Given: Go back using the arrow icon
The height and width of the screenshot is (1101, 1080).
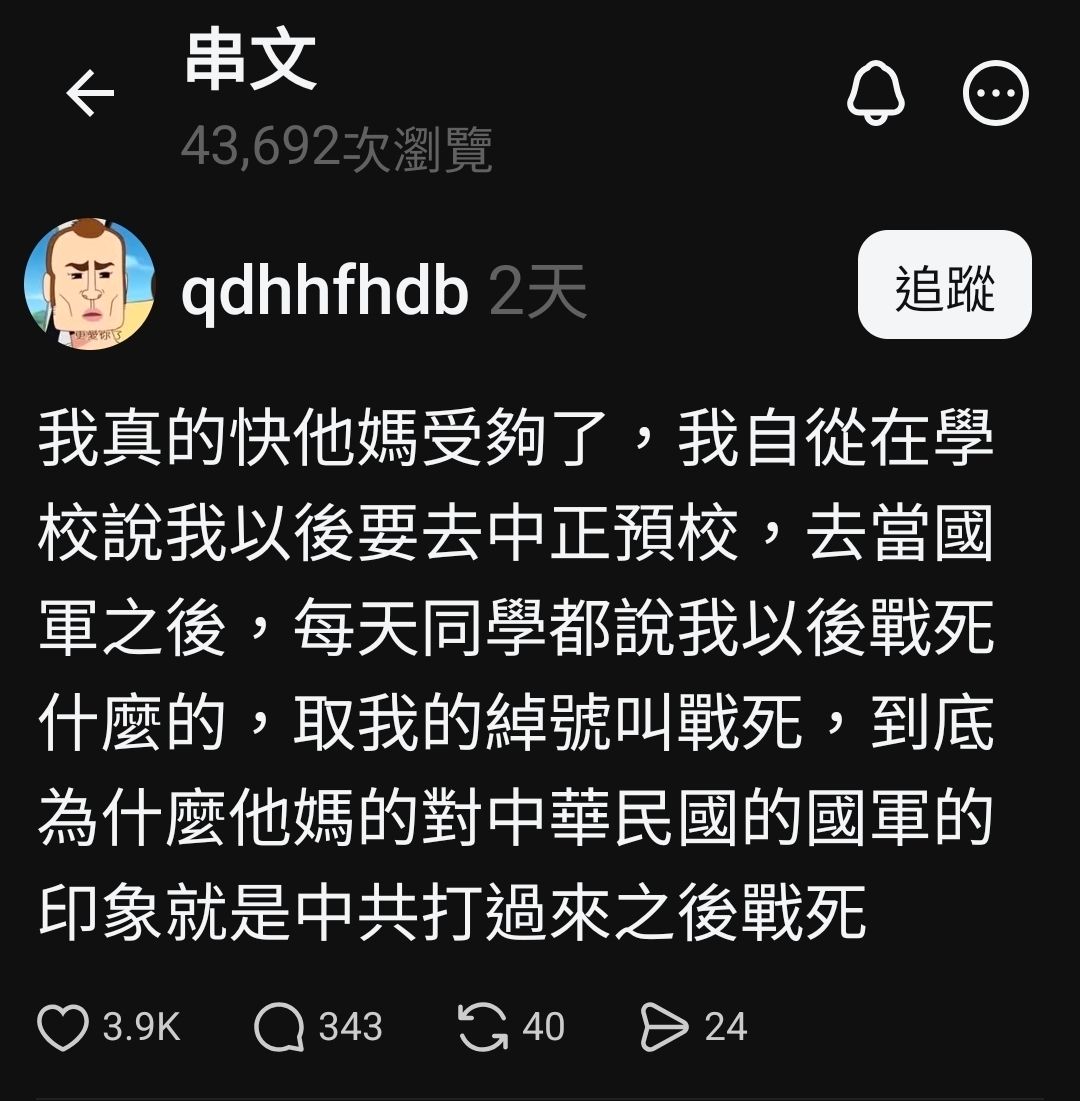Looking at the screenshot, I should pos(90,95).
